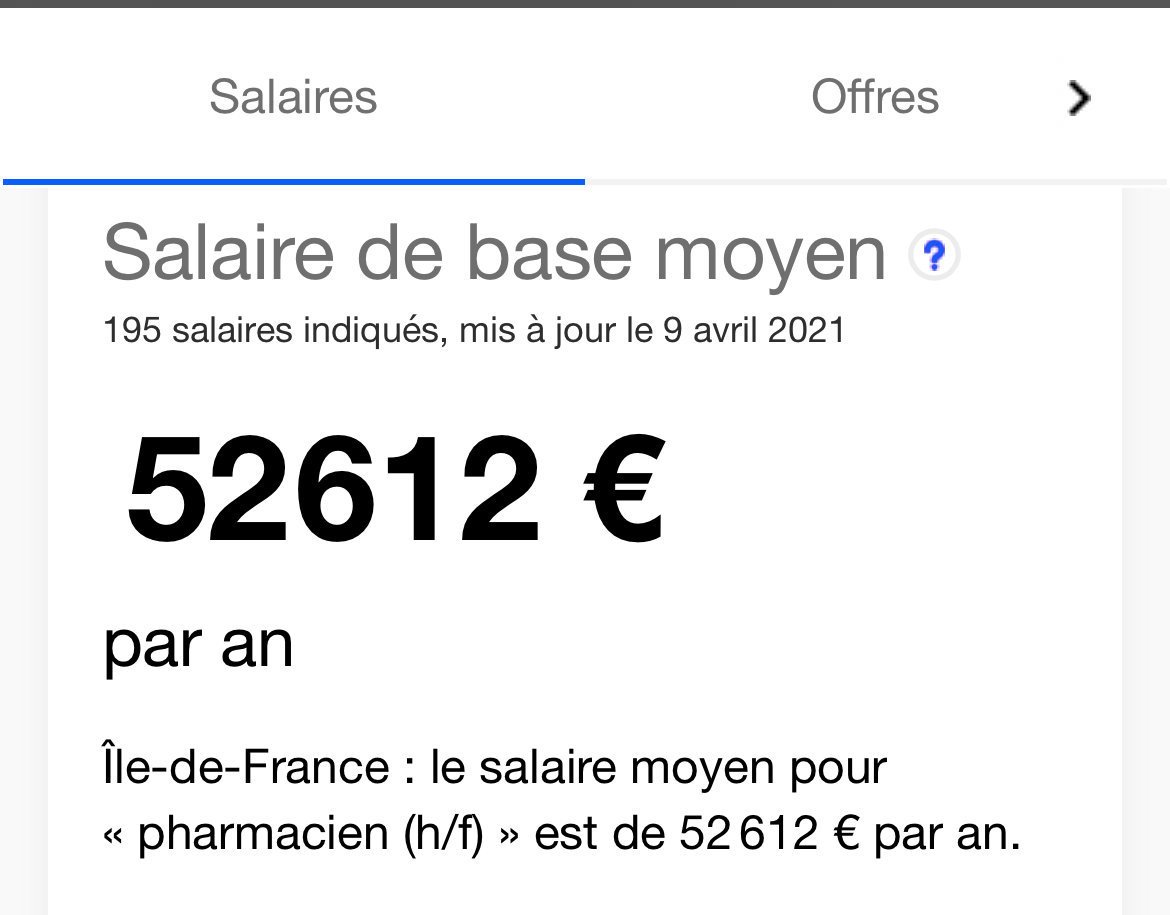Screen dimensions: 1170x915
Task: Open the Offres tab
Action: [875, 98]
